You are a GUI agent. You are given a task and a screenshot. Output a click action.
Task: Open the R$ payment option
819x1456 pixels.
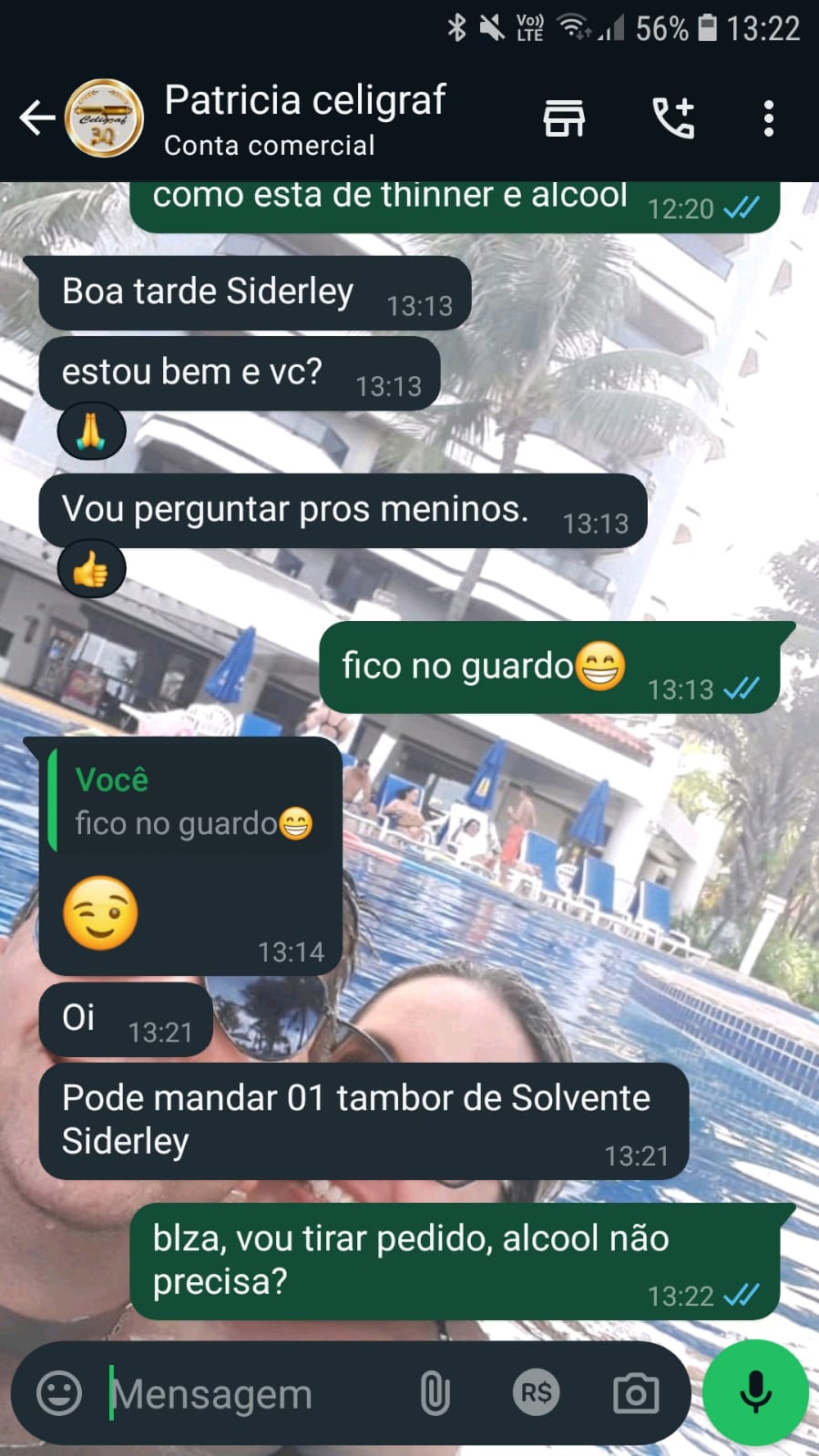click(x=536, y=1393)
